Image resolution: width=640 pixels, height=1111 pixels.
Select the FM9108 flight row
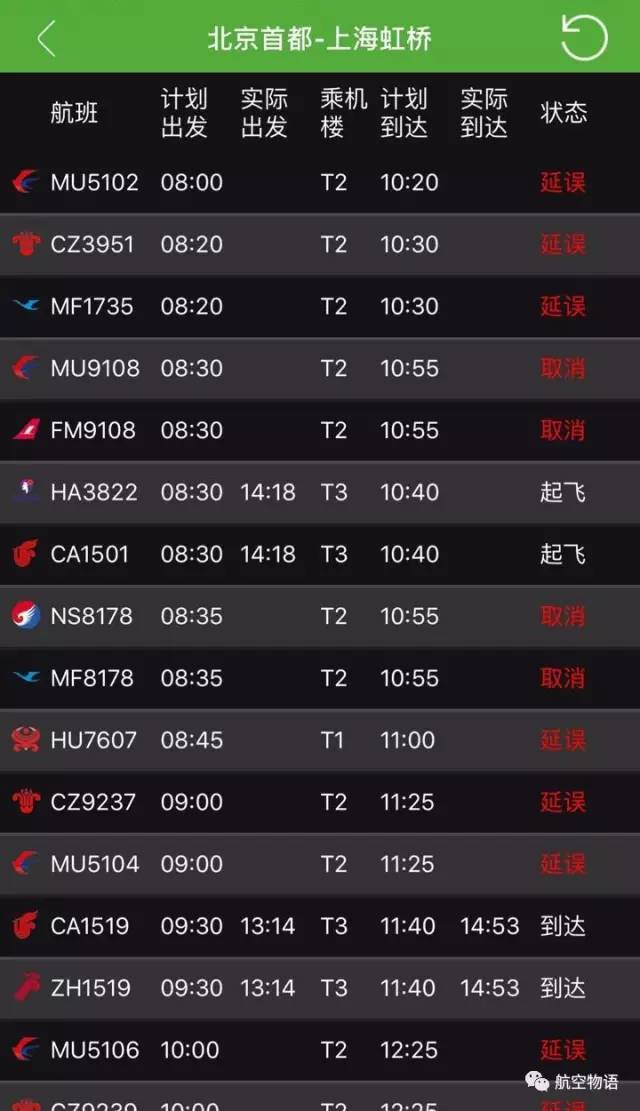pos(320,430)
